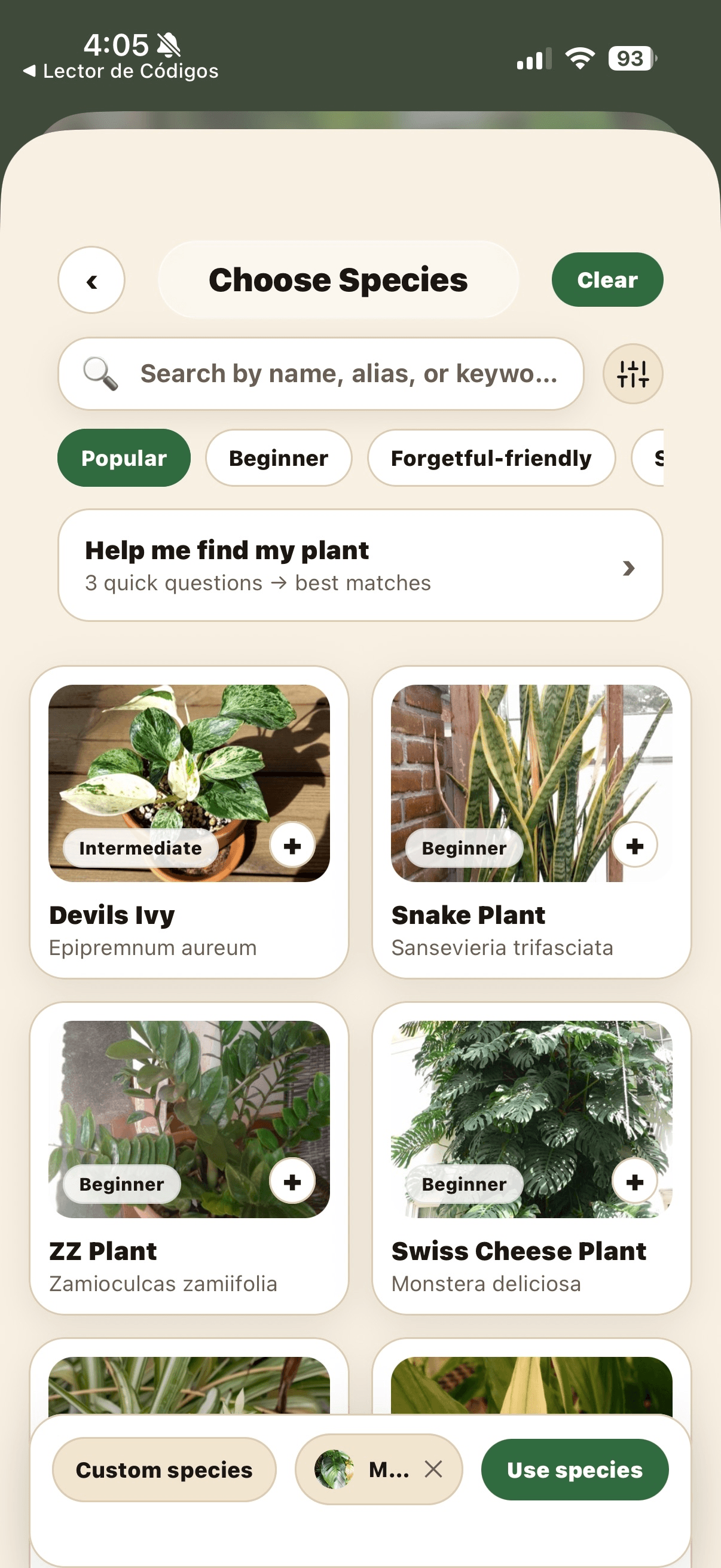Click the magnifying glass search icon

(100, 373)
